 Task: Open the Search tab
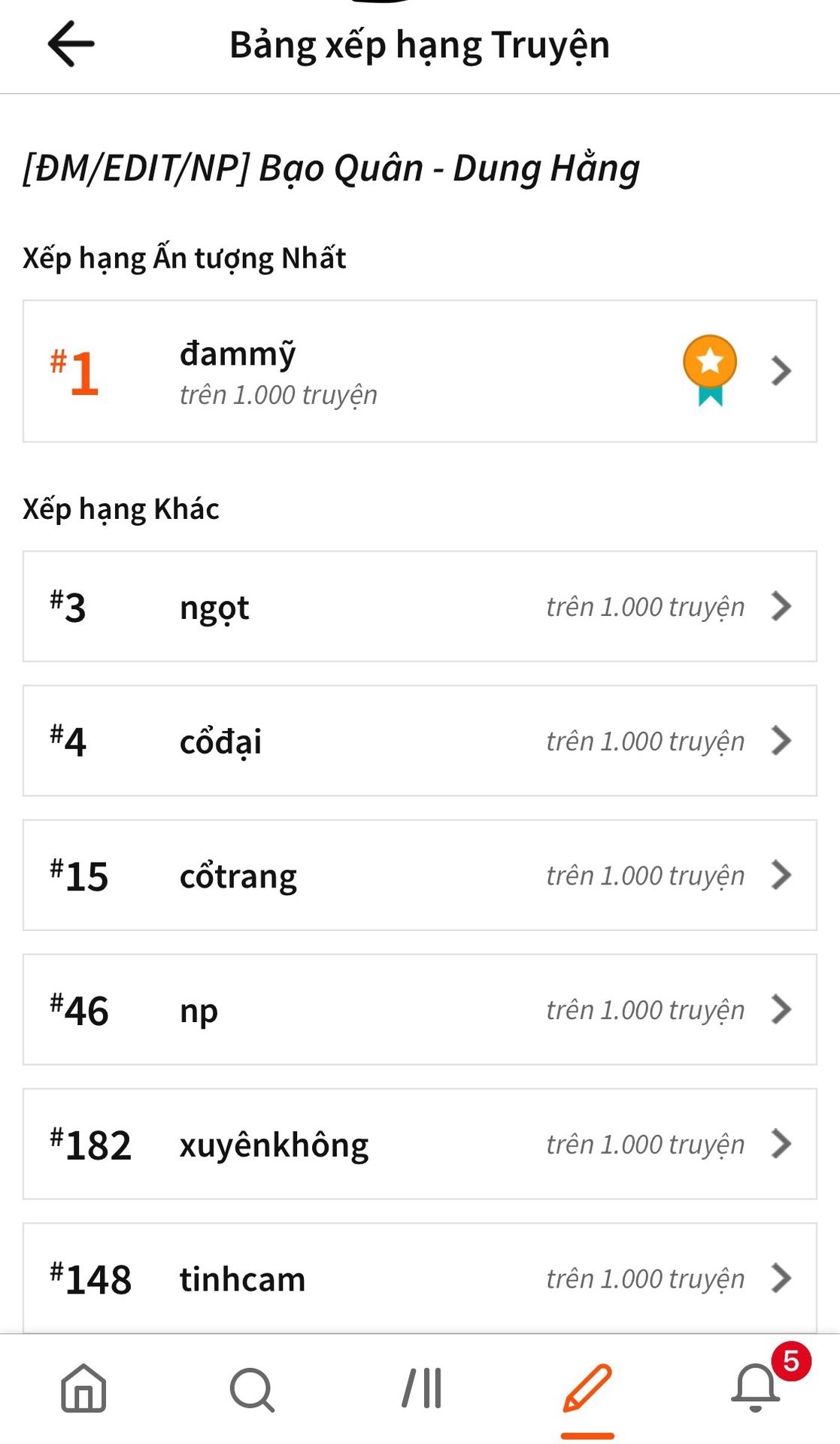tap(252, 1389)
